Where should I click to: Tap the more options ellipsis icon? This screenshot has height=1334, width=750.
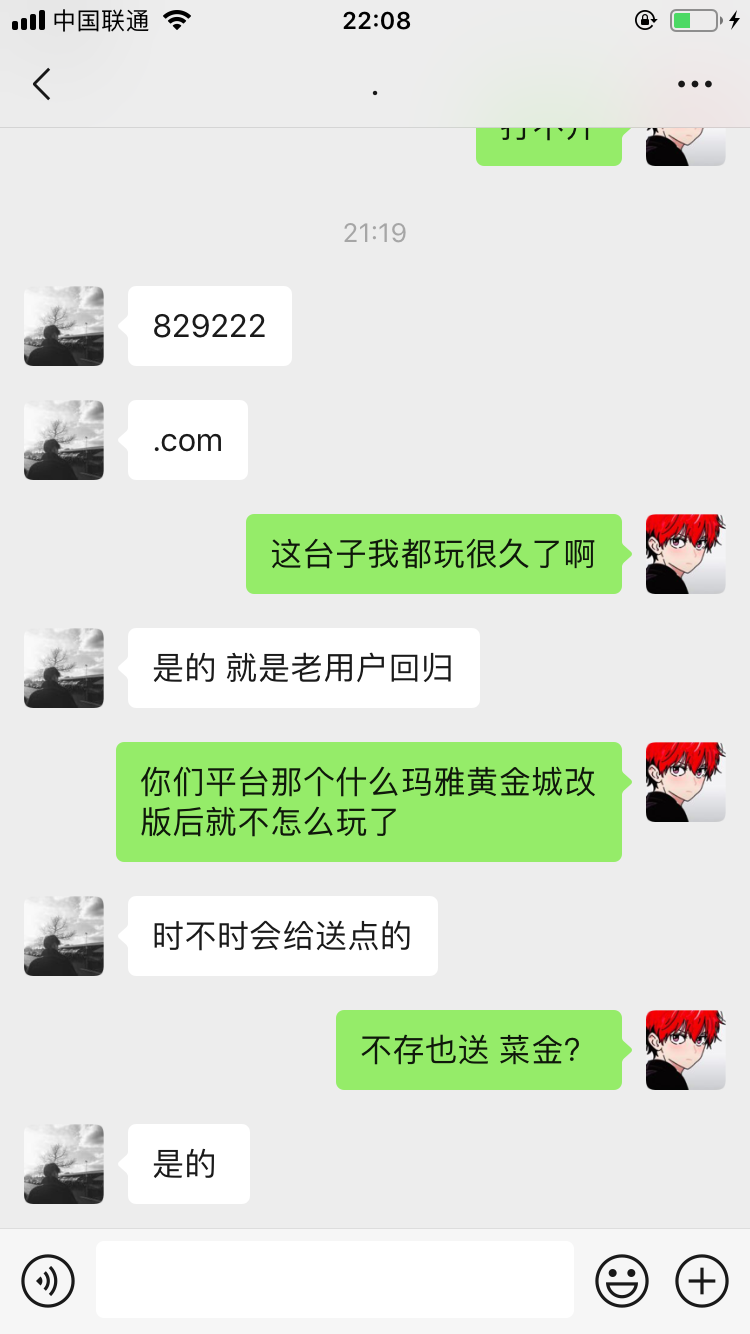694,84
